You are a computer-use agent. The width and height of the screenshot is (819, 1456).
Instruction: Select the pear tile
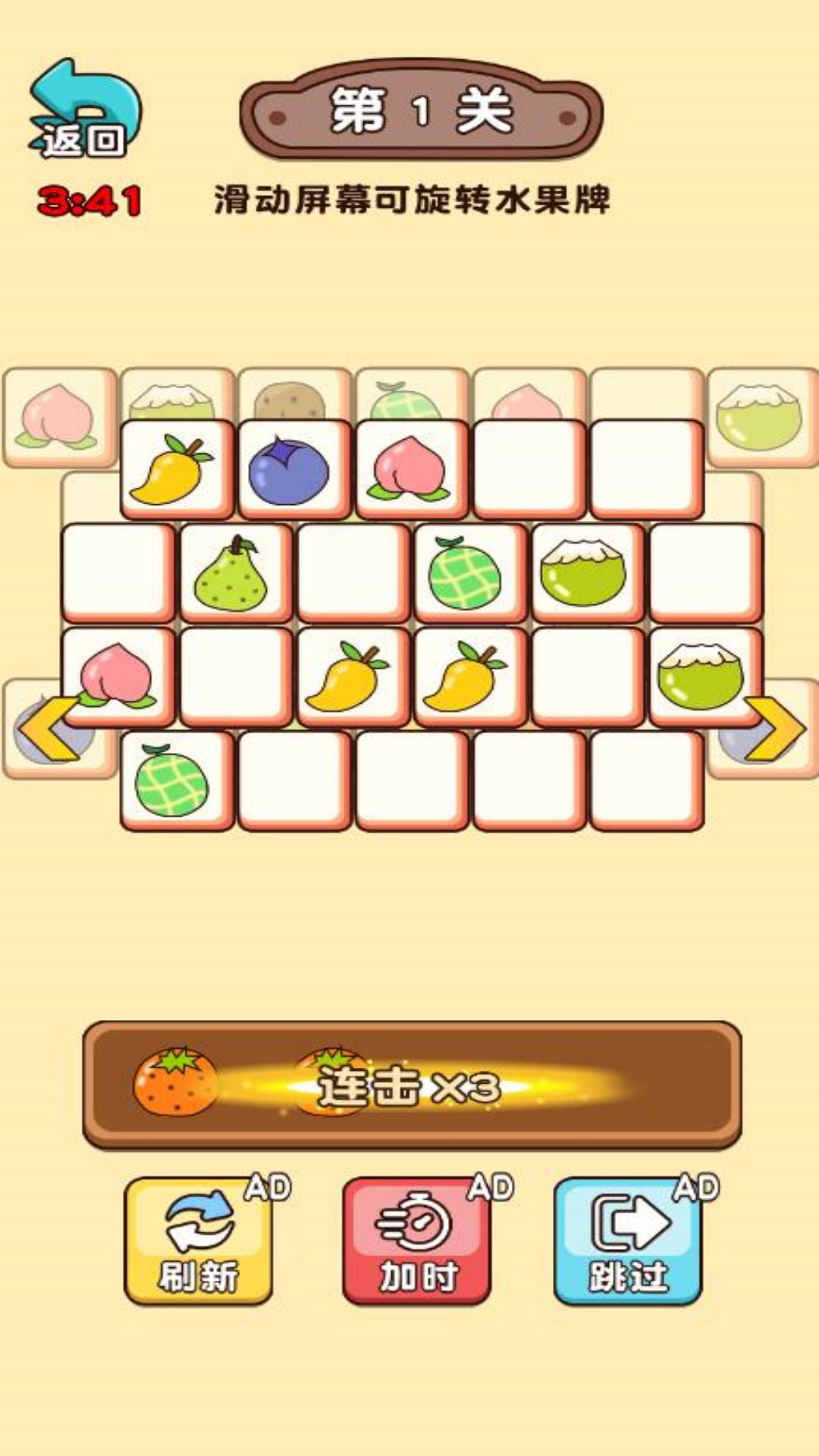[235, 573]
